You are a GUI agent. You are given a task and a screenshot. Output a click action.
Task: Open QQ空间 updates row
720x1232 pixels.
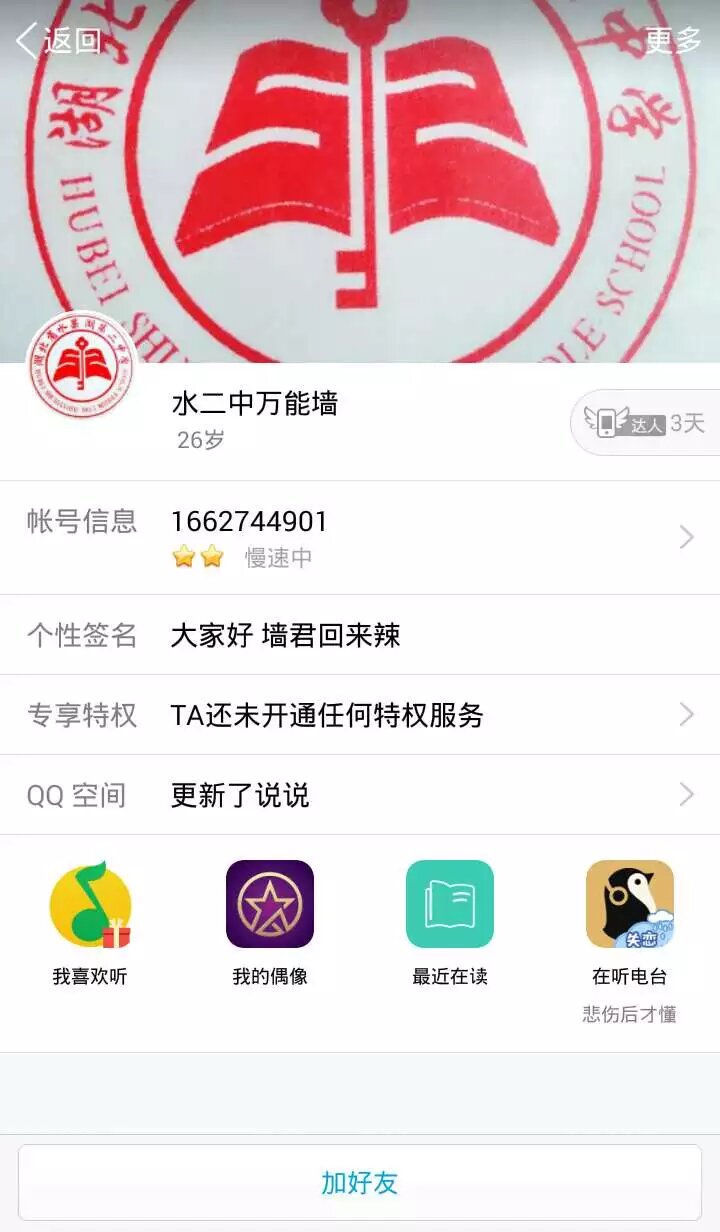(360, 795)
